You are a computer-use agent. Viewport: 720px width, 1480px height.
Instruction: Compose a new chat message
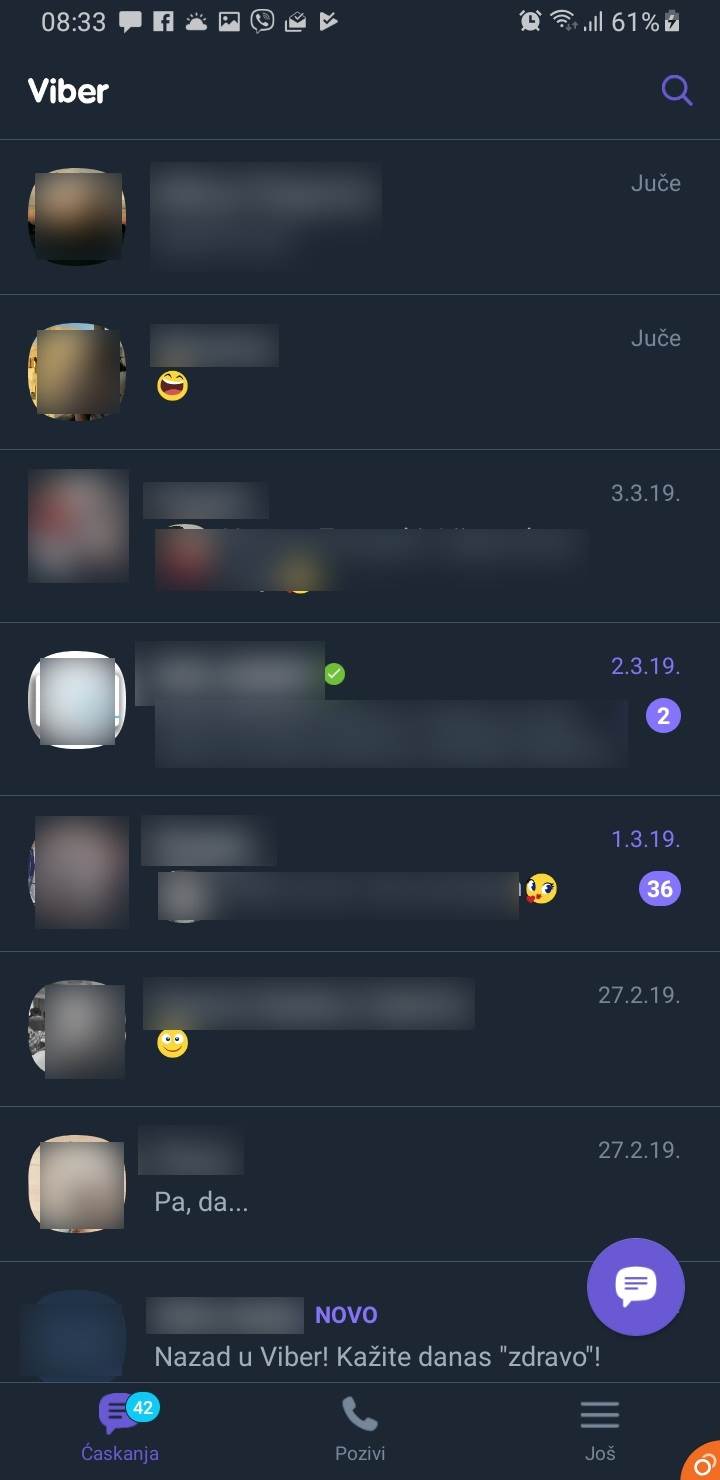[x=635, y=1286]
